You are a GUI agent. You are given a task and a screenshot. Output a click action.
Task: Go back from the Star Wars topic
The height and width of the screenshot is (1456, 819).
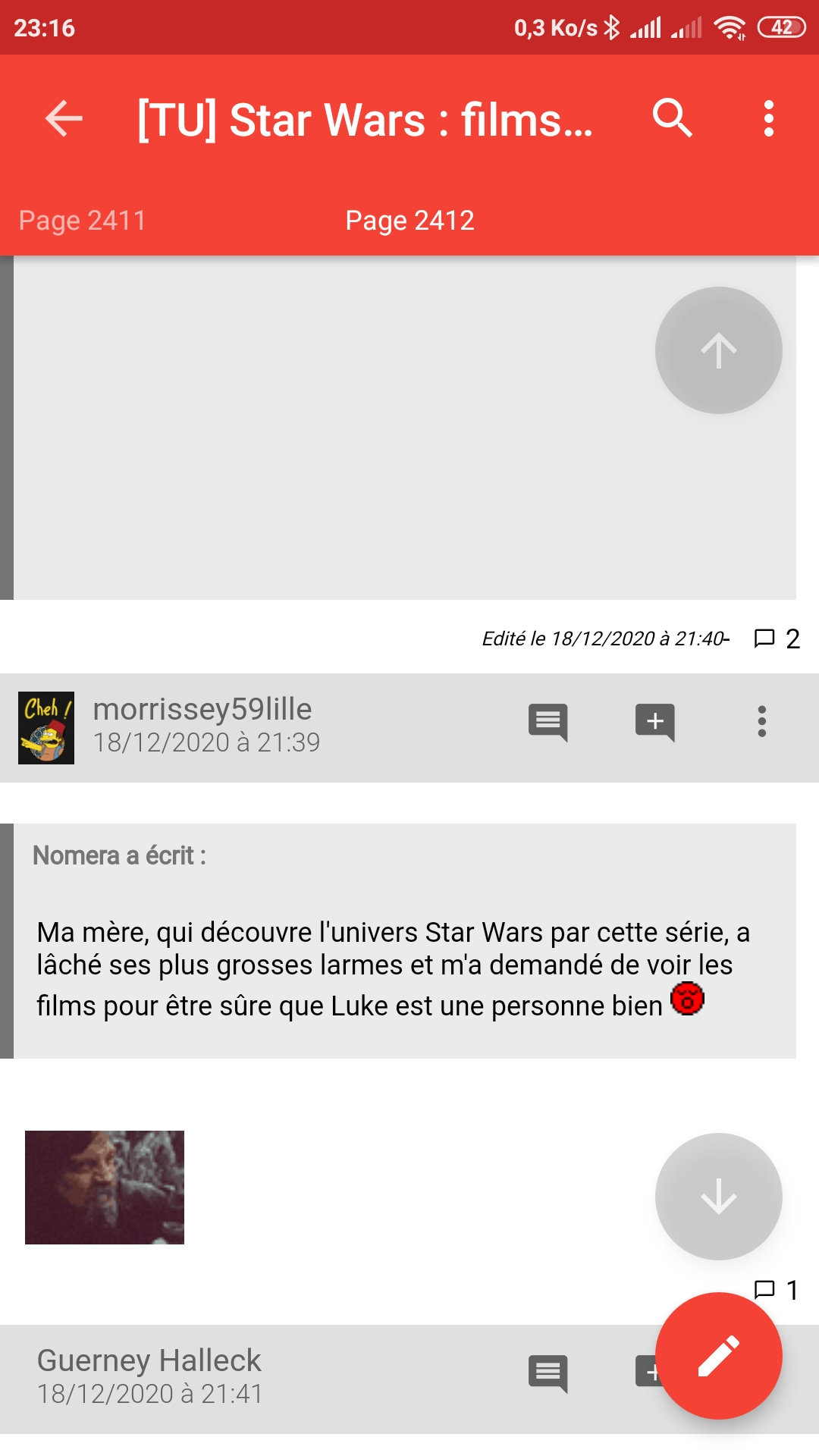64,119
